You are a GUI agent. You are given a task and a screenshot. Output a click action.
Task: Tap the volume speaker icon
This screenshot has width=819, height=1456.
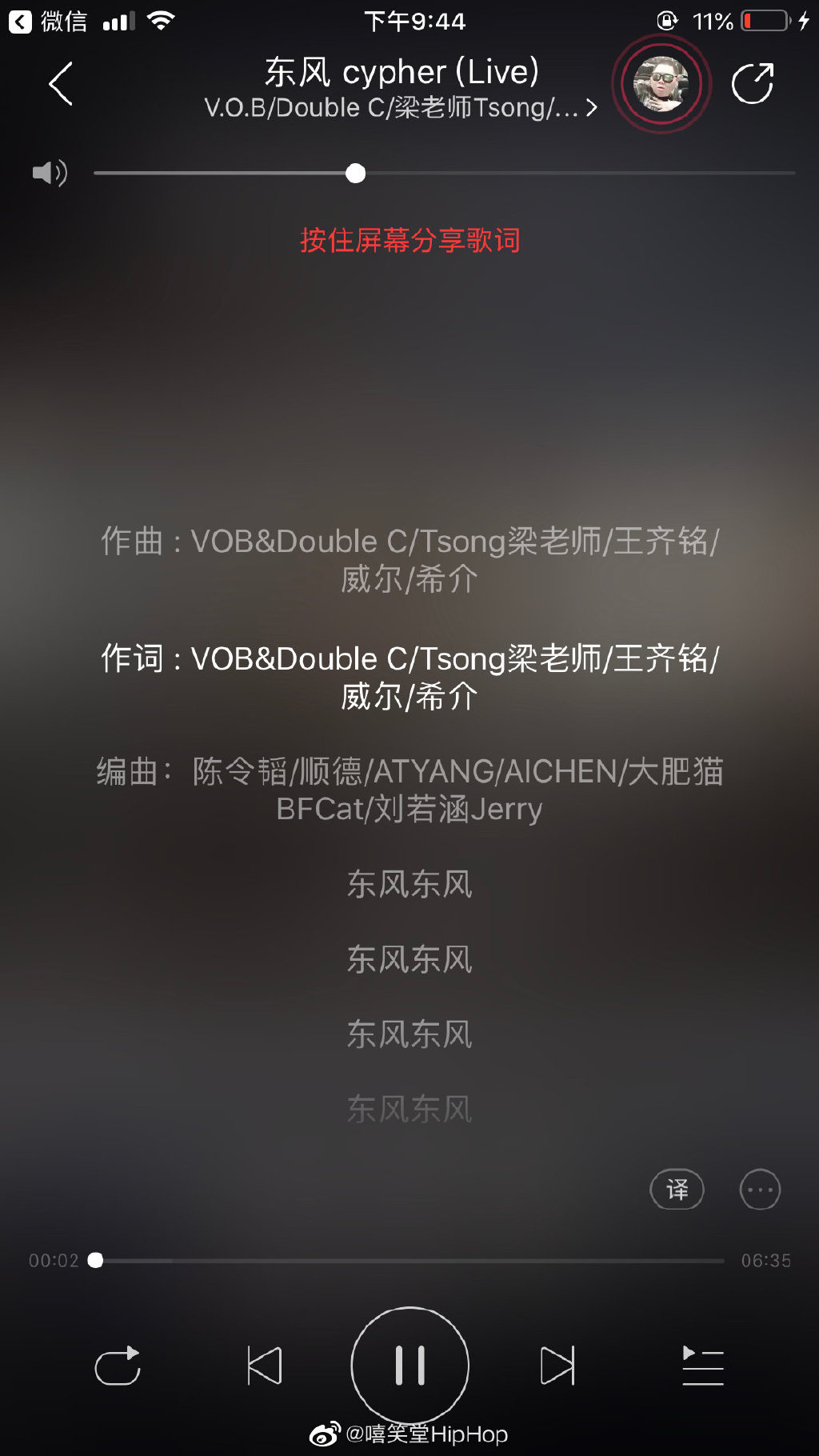[50, 173]
